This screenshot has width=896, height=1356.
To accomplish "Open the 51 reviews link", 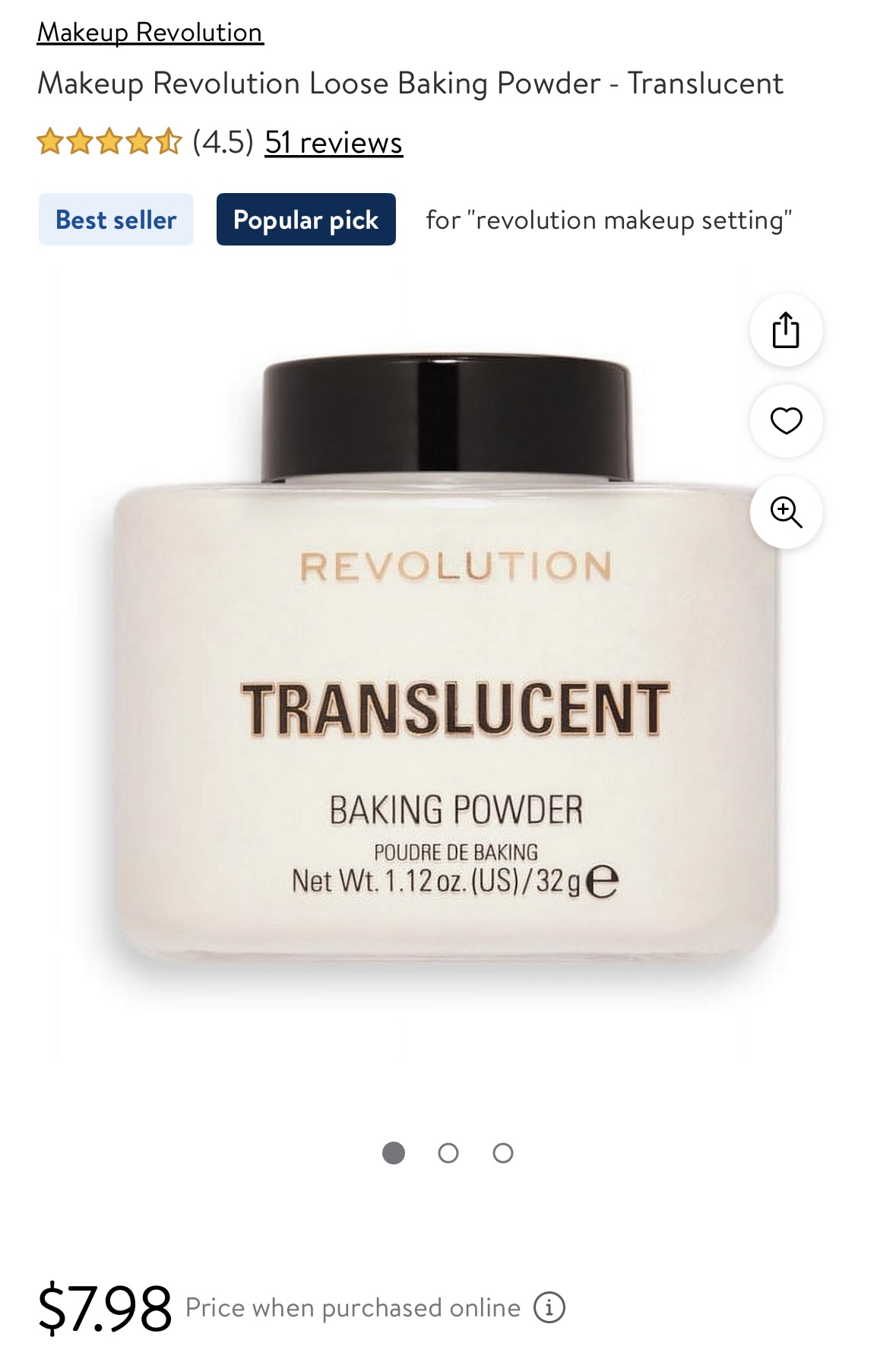I will (x=333, y=142).
